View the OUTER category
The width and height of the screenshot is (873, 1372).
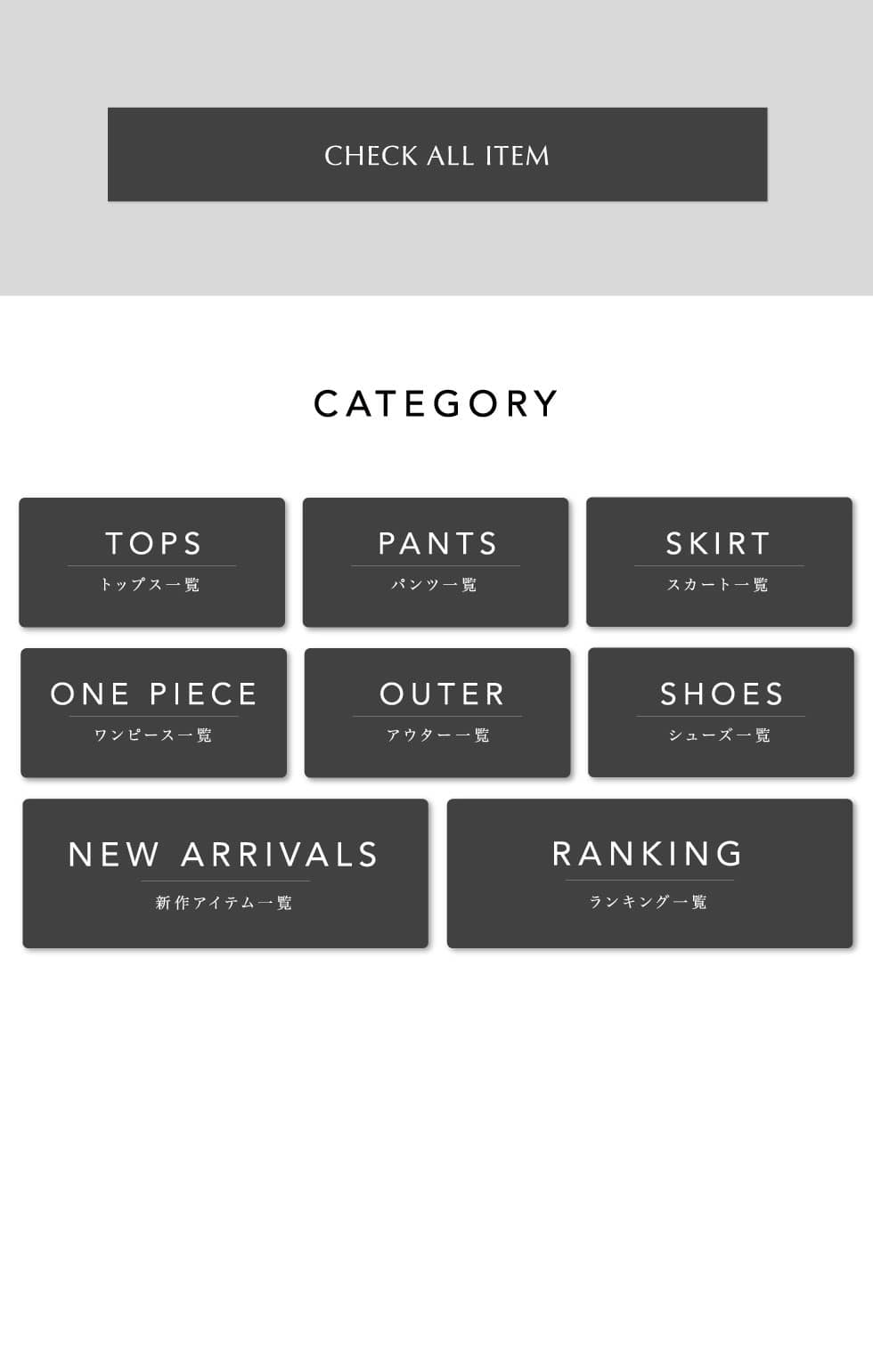(x=437, y=712)
